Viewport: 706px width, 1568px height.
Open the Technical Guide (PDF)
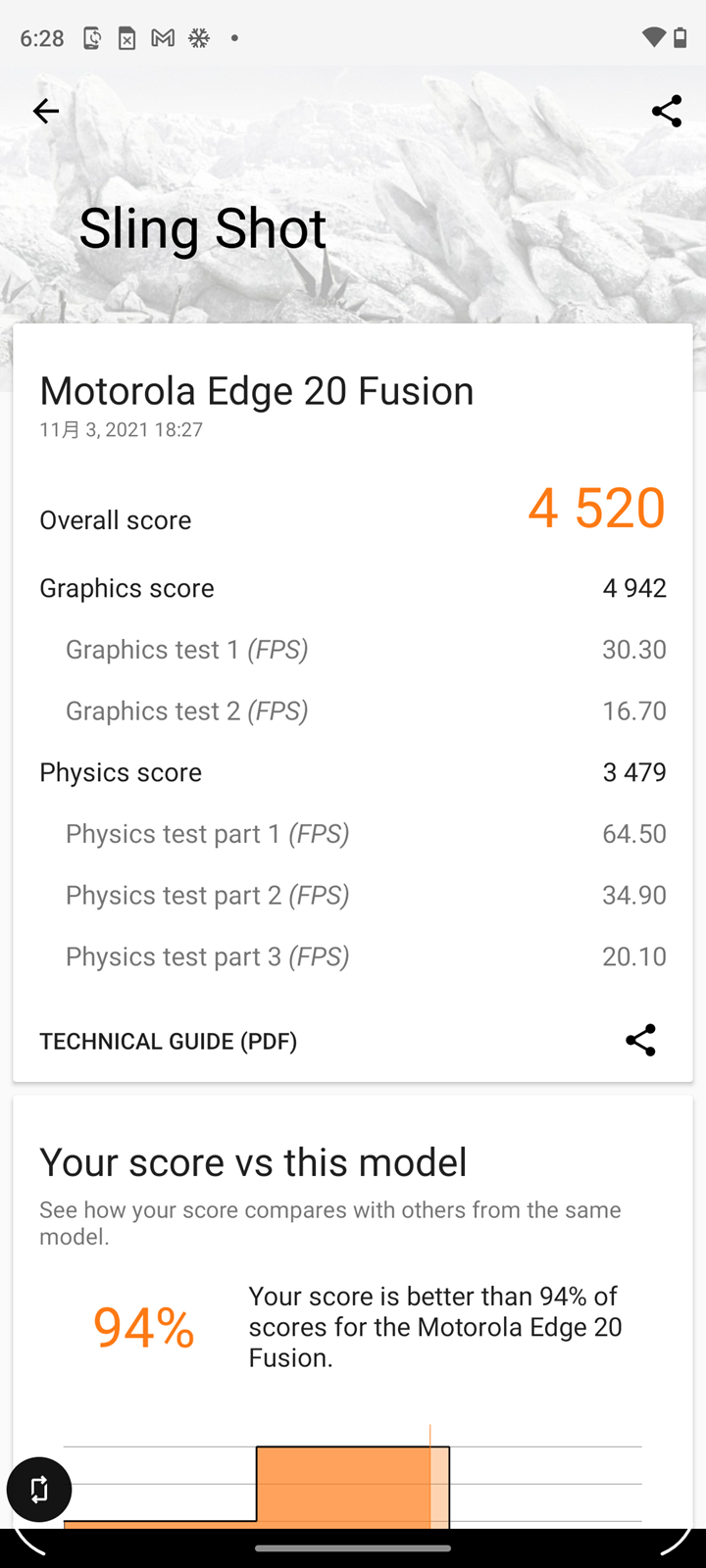tap(169, 1041)
